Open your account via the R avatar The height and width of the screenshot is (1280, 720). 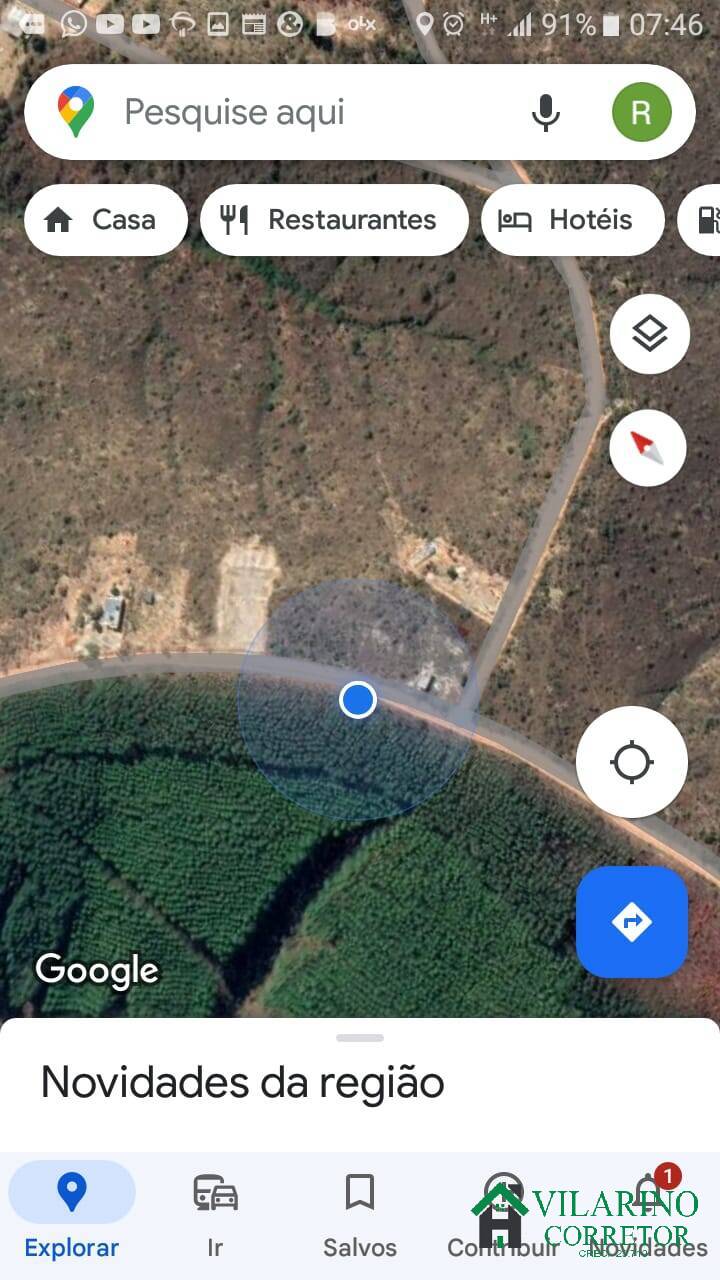point(641,112)
